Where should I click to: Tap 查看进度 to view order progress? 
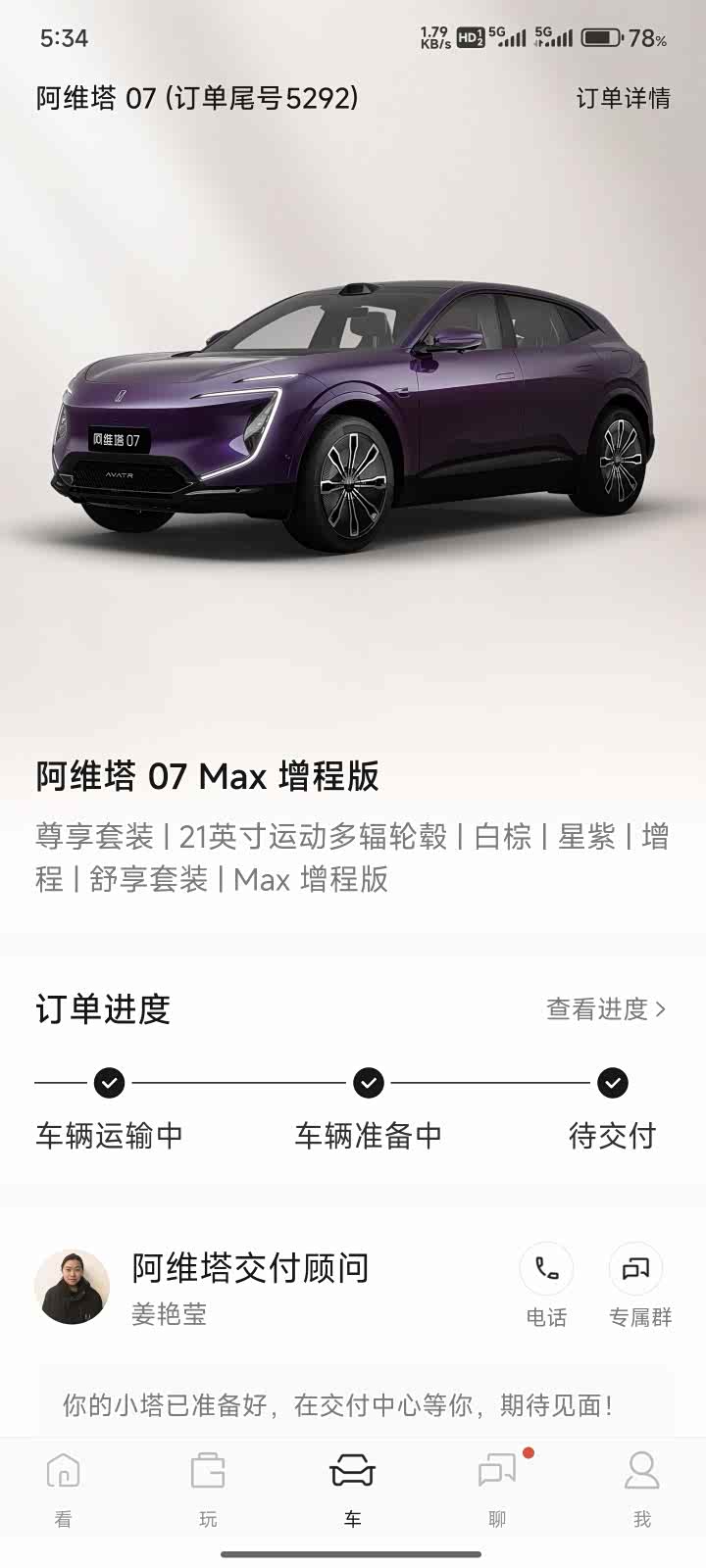pos(606,1008)
